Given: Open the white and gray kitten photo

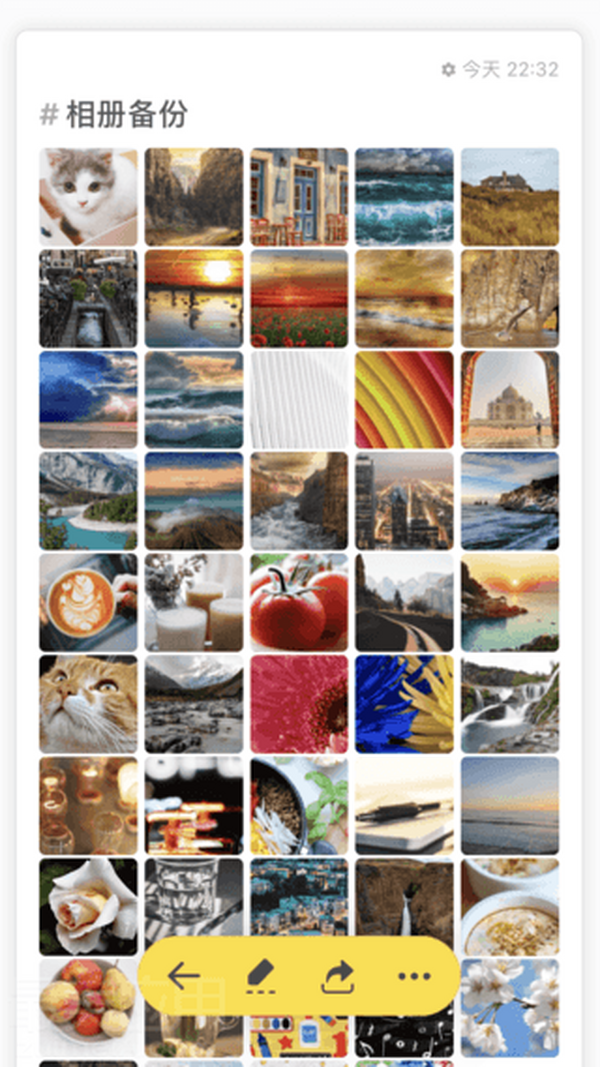Looking at the screenshot, I should coord(88,197).
